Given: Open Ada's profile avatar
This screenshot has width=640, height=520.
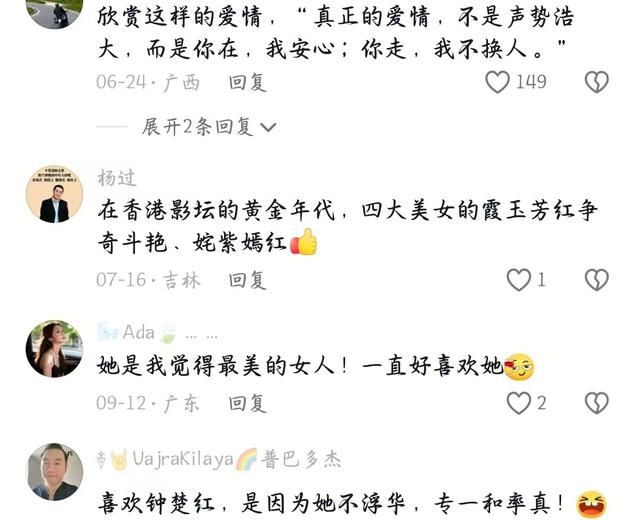Looking at the screenshot, I should coord(54,348).
